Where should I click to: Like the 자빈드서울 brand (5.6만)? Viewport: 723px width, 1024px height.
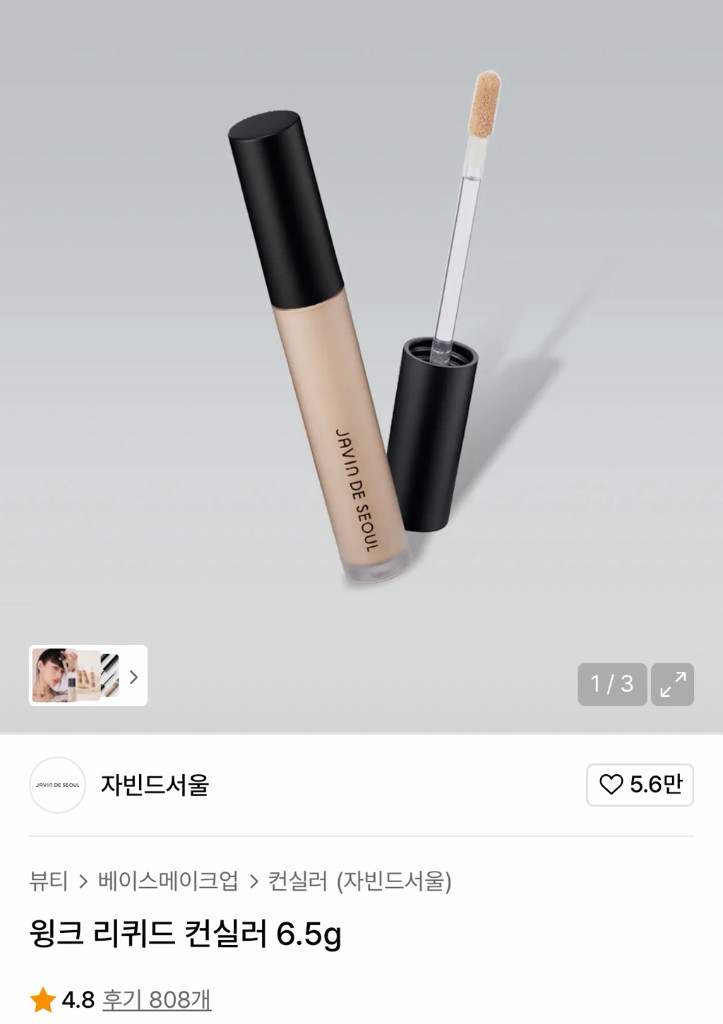640,785
